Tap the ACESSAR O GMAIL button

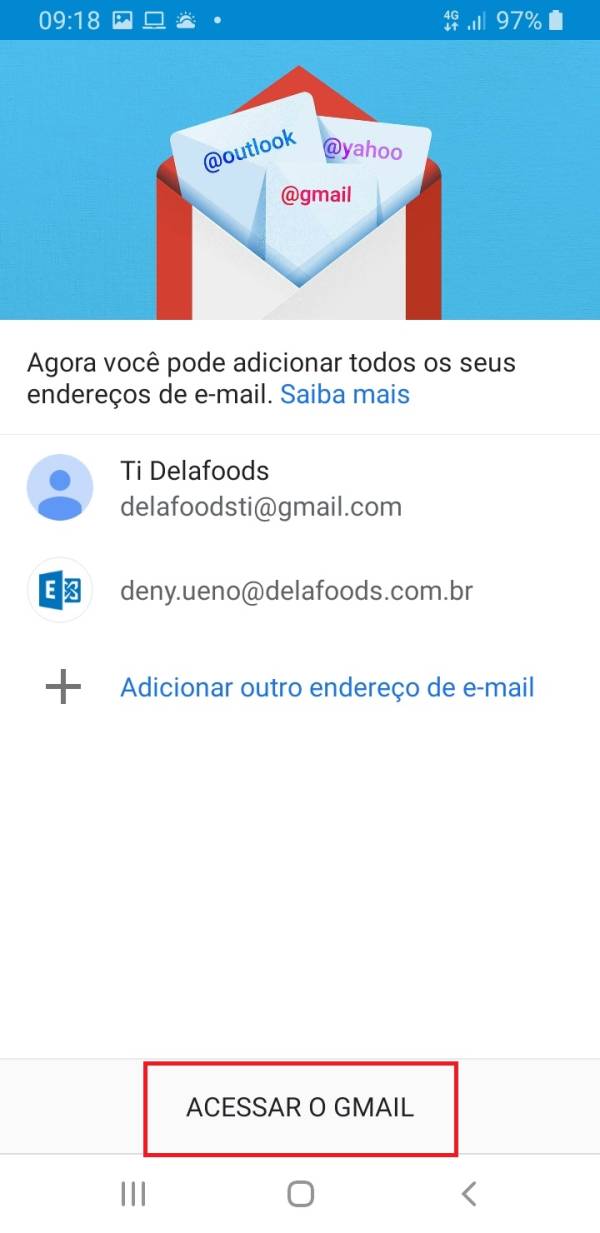pyautogui.click(x=300, y=1107)
